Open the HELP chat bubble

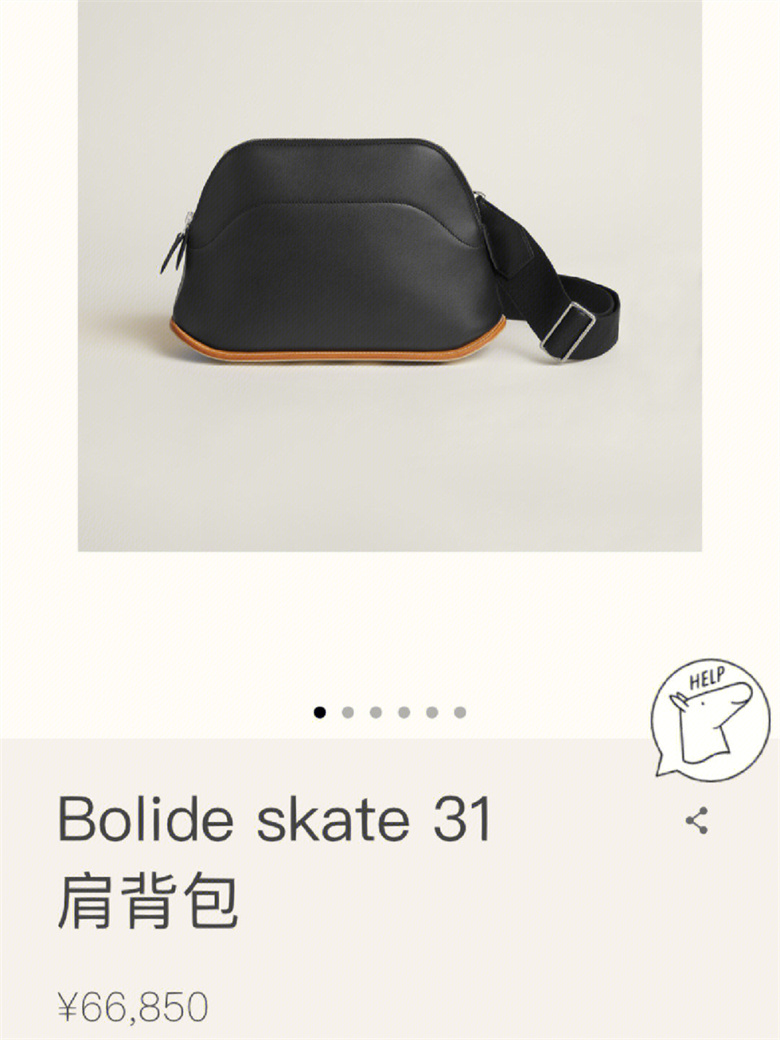click(710, 717)
